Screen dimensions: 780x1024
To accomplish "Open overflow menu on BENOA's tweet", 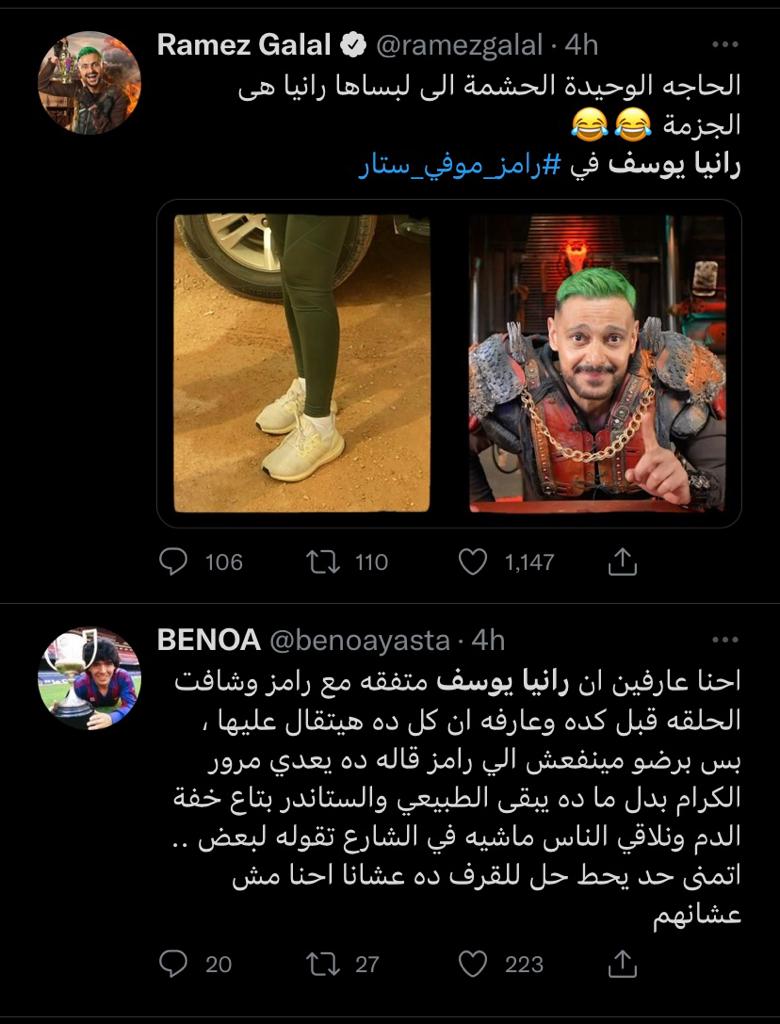I will (x=725, y=640).
